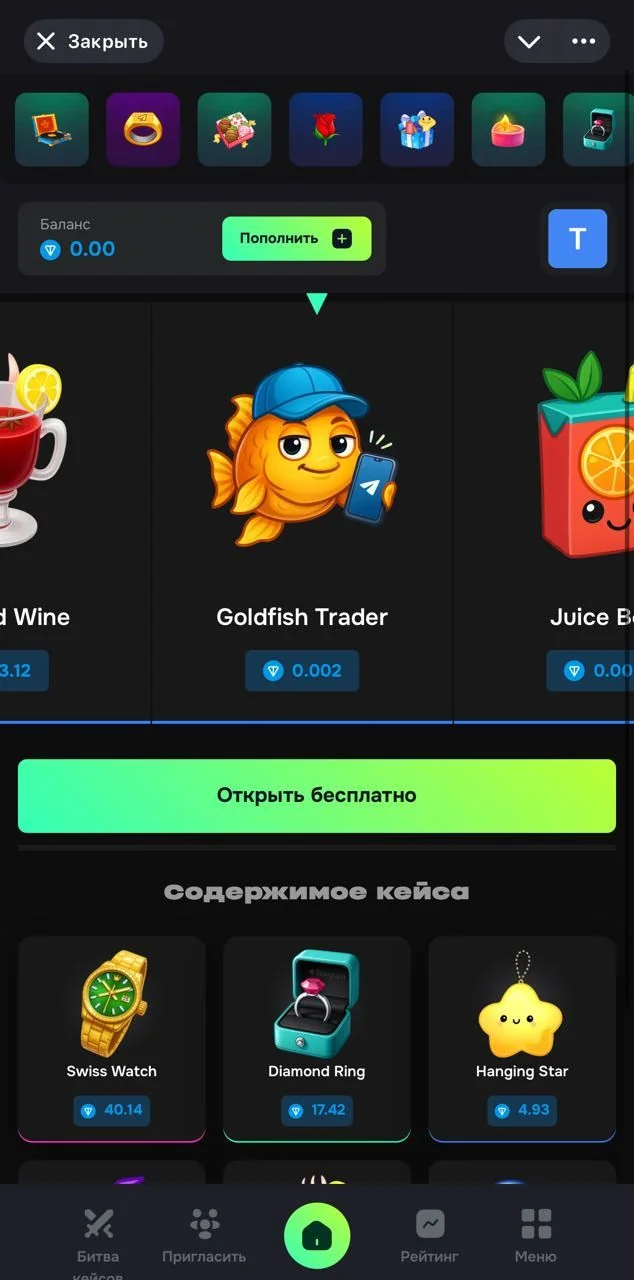Select the rose gift in the top strip
The width and height of the screenshot is (634, 1280).
(326, 129)
